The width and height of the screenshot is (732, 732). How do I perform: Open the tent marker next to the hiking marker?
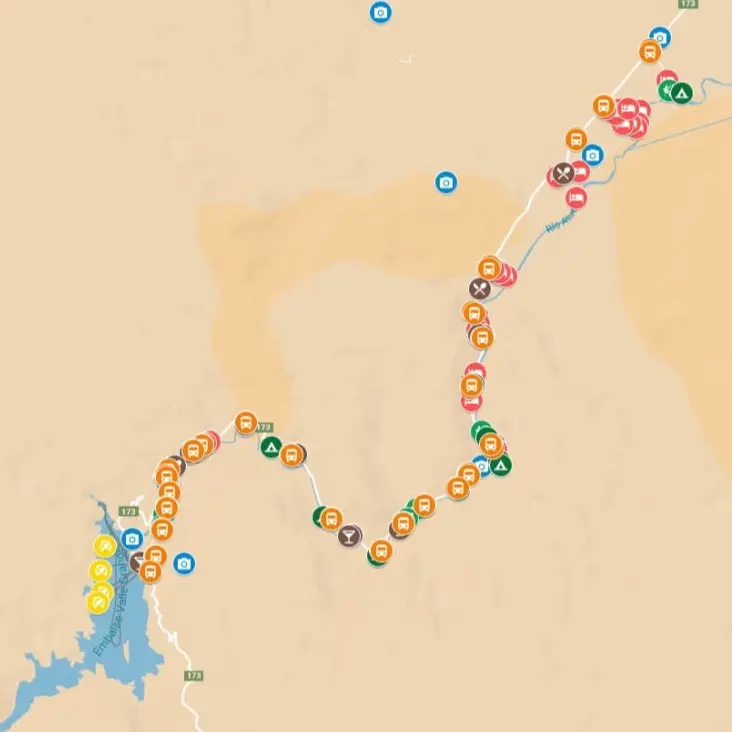682,93
